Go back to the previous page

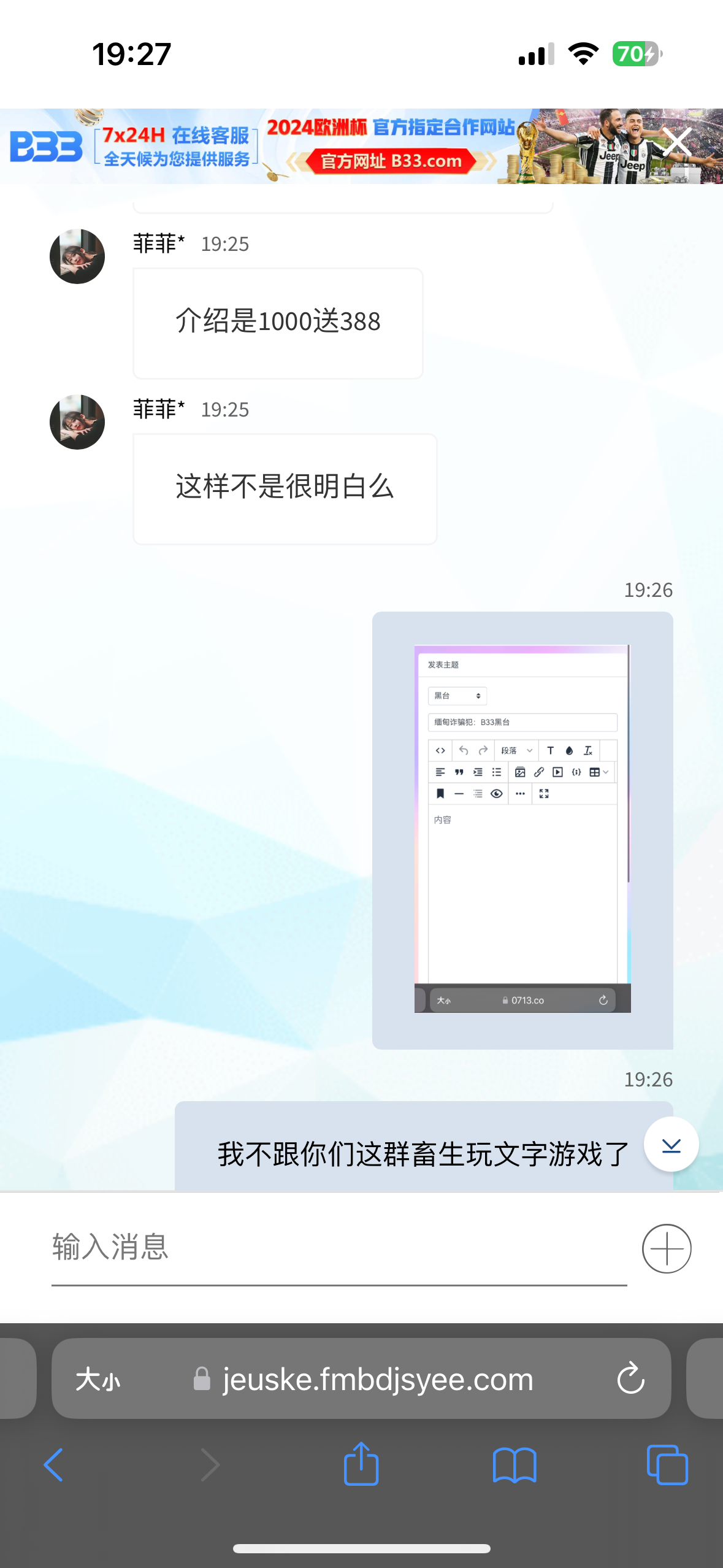pos(53,1465)
